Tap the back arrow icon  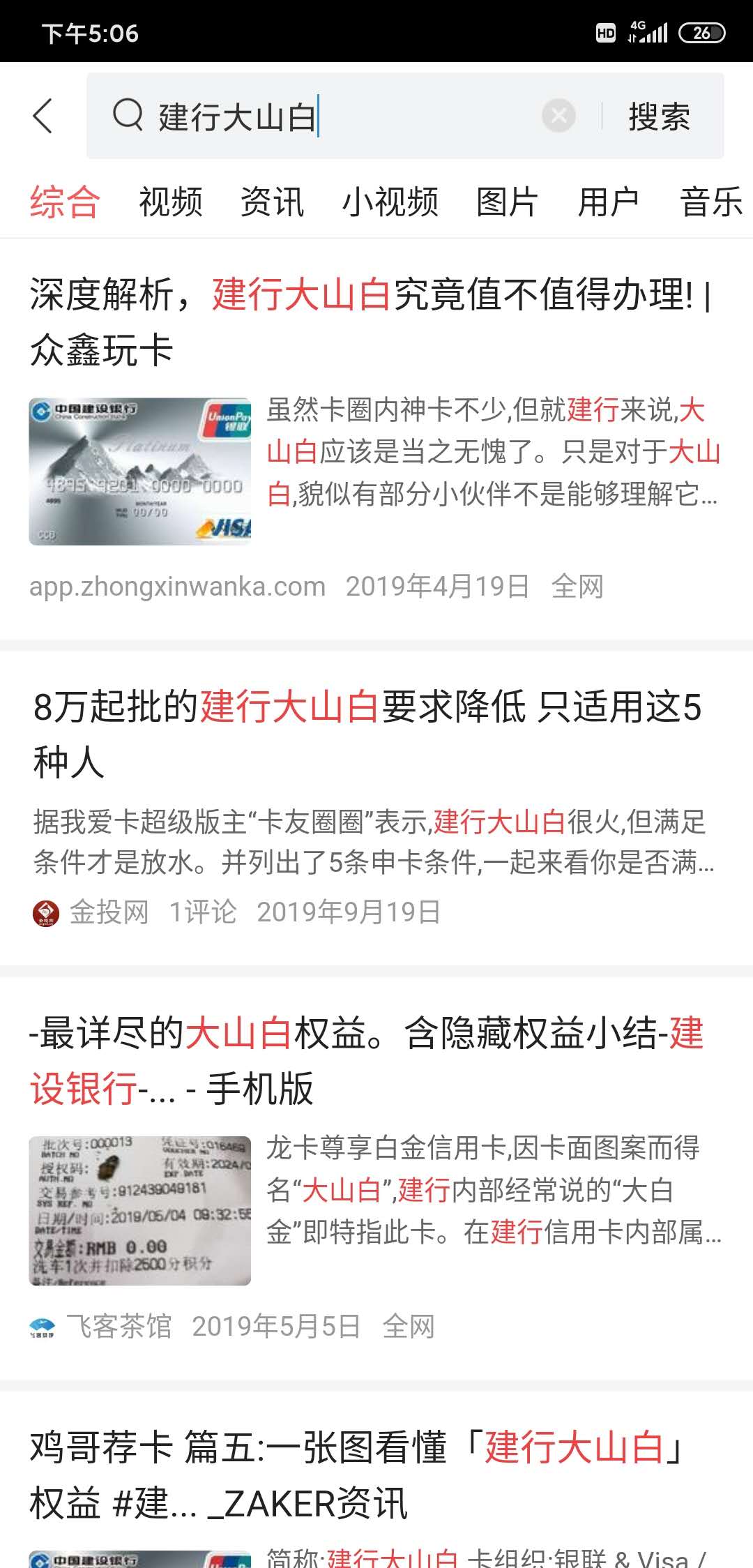43,116
